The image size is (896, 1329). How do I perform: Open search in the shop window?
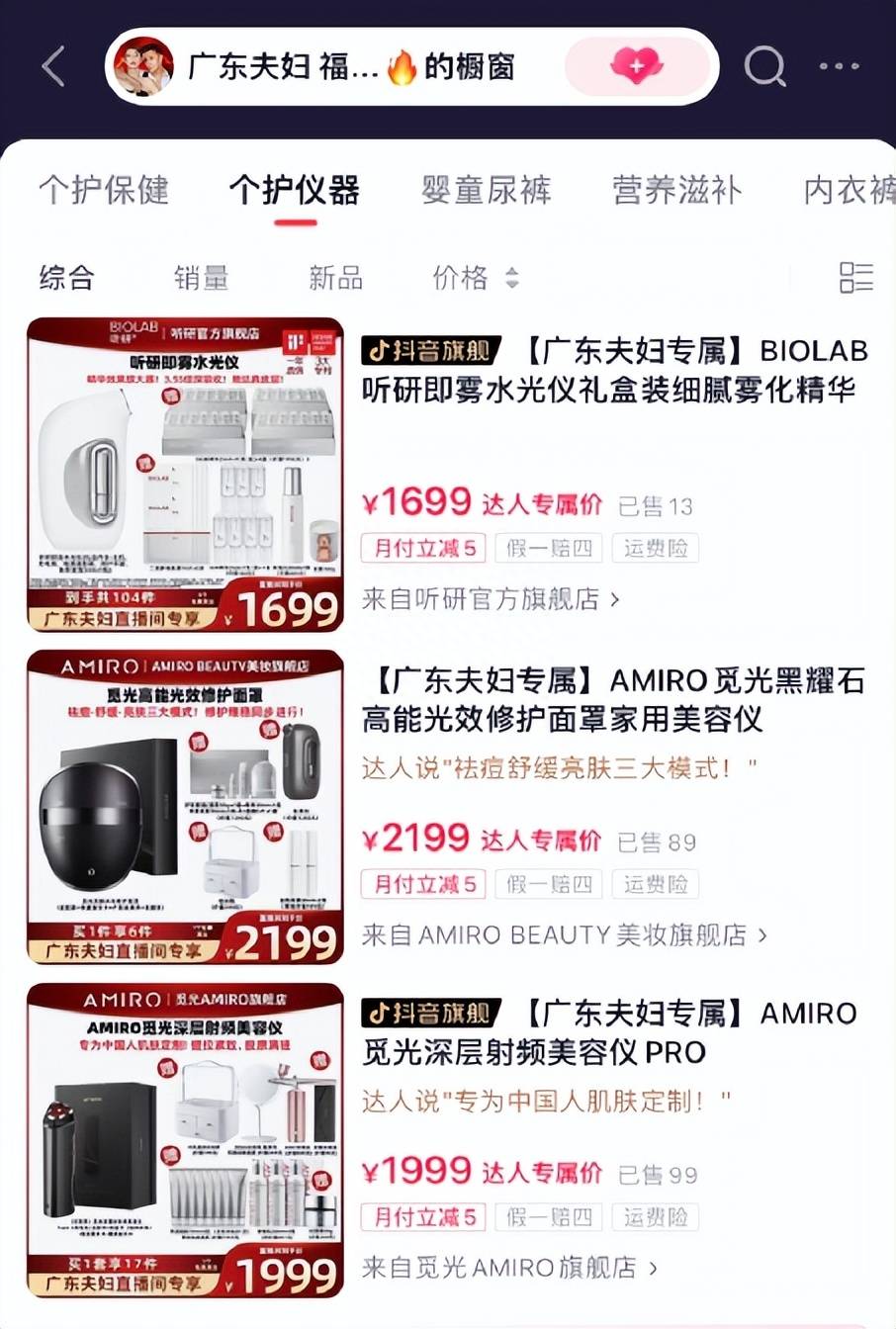[x=764, y=67]
